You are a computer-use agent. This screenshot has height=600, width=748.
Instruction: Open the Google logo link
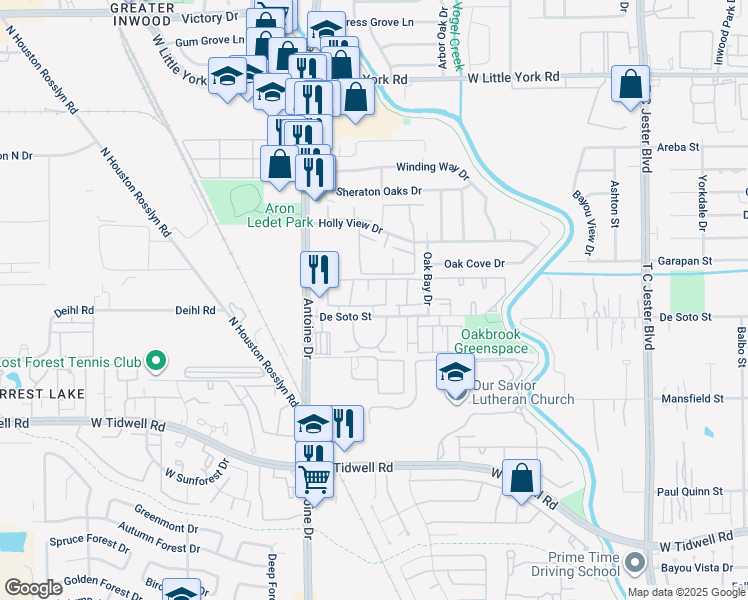click(33, 589)
